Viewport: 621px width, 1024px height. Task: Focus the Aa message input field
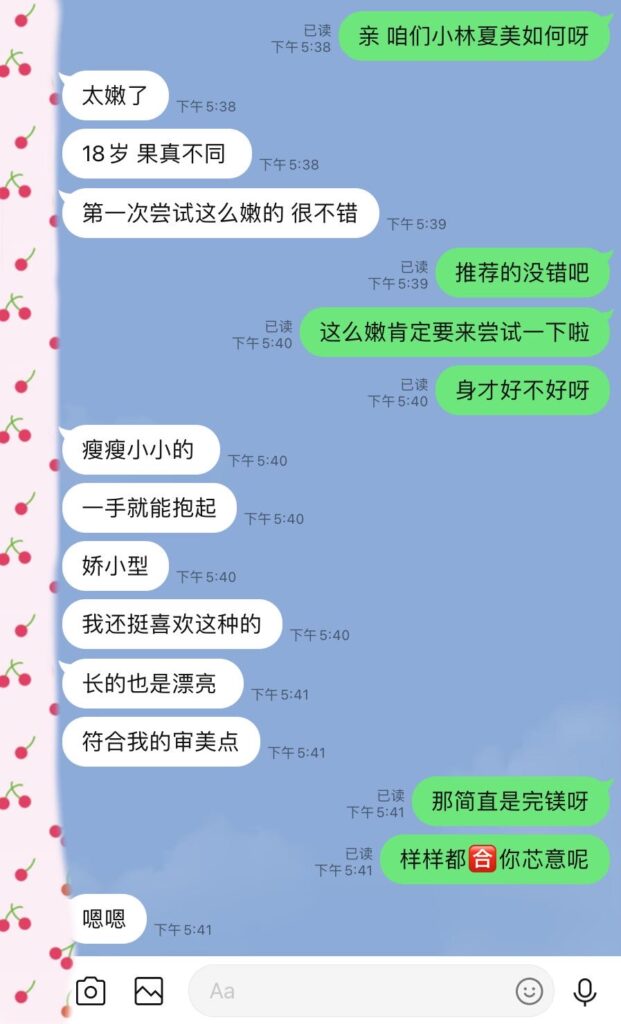(350, 991)
